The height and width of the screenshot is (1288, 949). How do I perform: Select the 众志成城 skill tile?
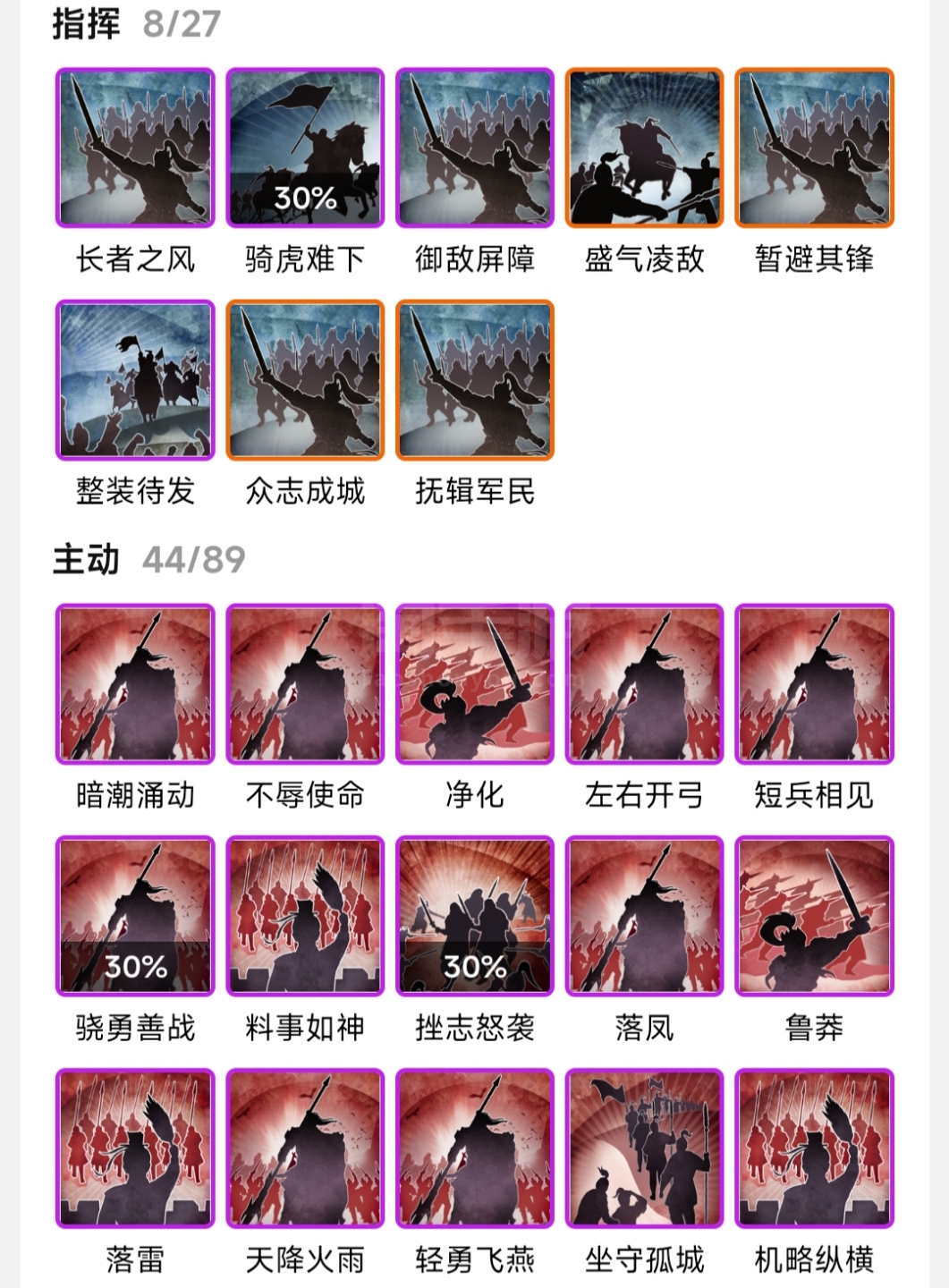coord(305,380)
